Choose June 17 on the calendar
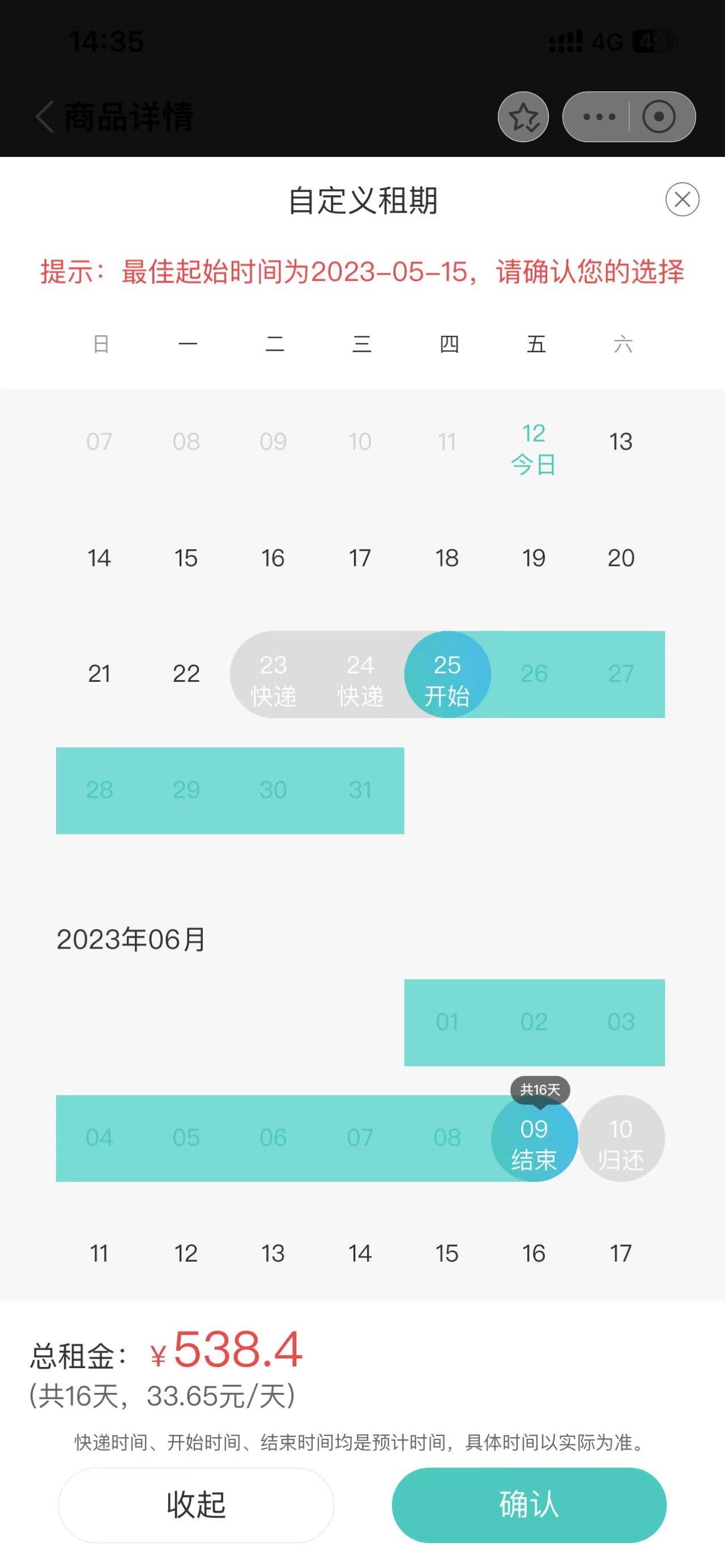725x1568 pixels. (621, 1254)
